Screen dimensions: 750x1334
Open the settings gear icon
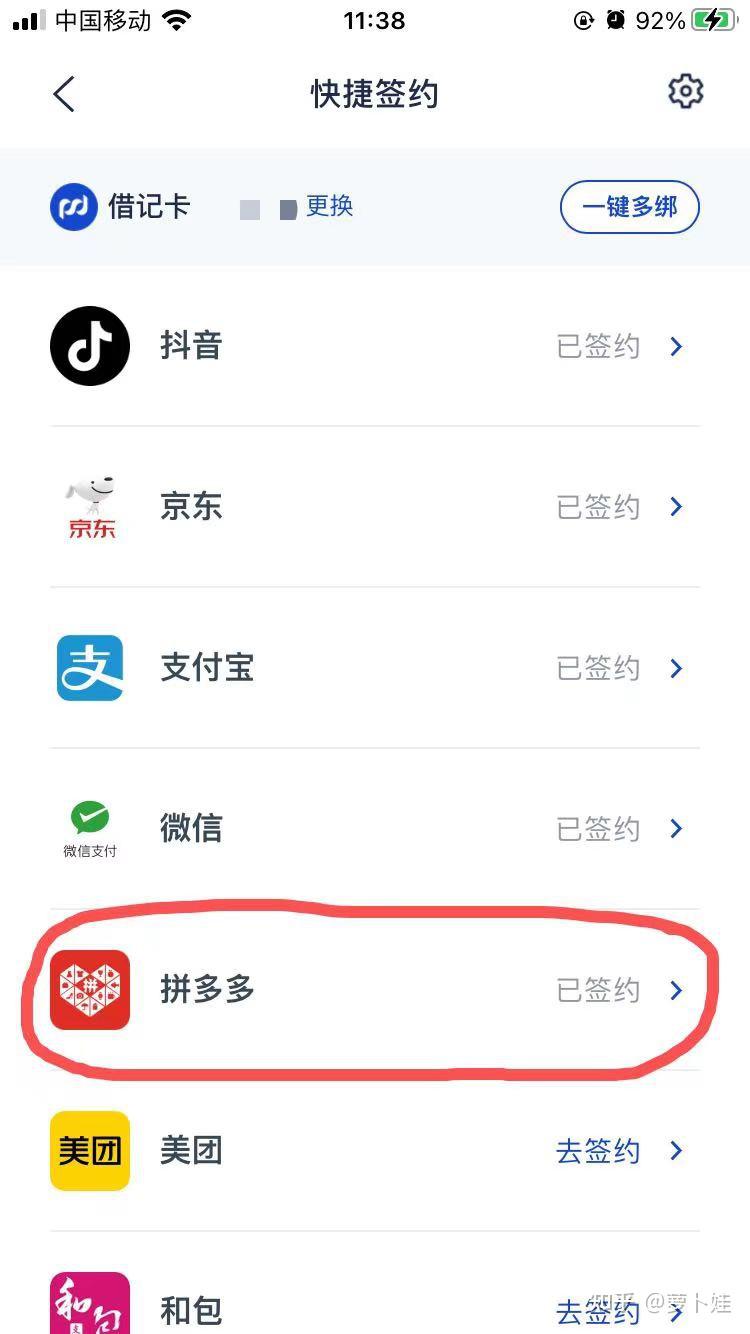click(x=686, y=92)
